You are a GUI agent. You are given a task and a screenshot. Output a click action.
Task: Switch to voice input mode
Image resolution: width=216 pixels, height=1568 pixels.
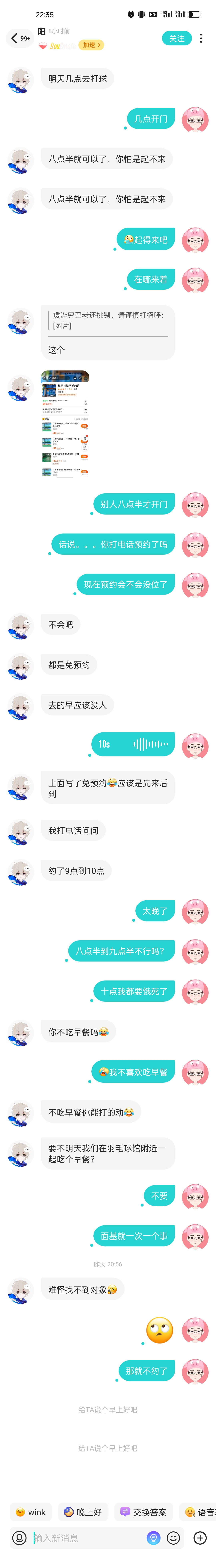pos(19,1538)
